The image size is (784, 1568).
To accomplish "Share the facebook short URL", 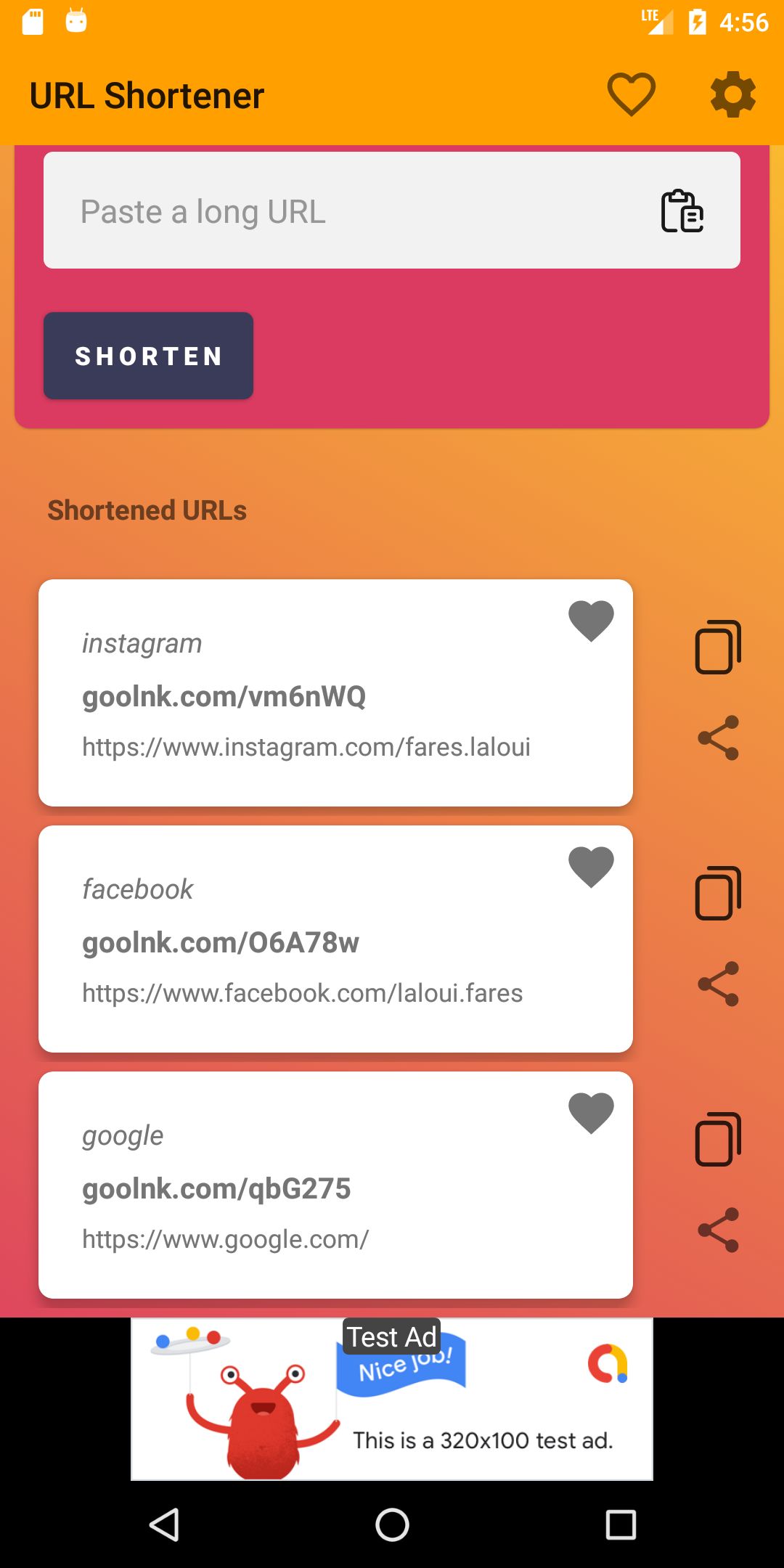I will (x=718, y=984).
